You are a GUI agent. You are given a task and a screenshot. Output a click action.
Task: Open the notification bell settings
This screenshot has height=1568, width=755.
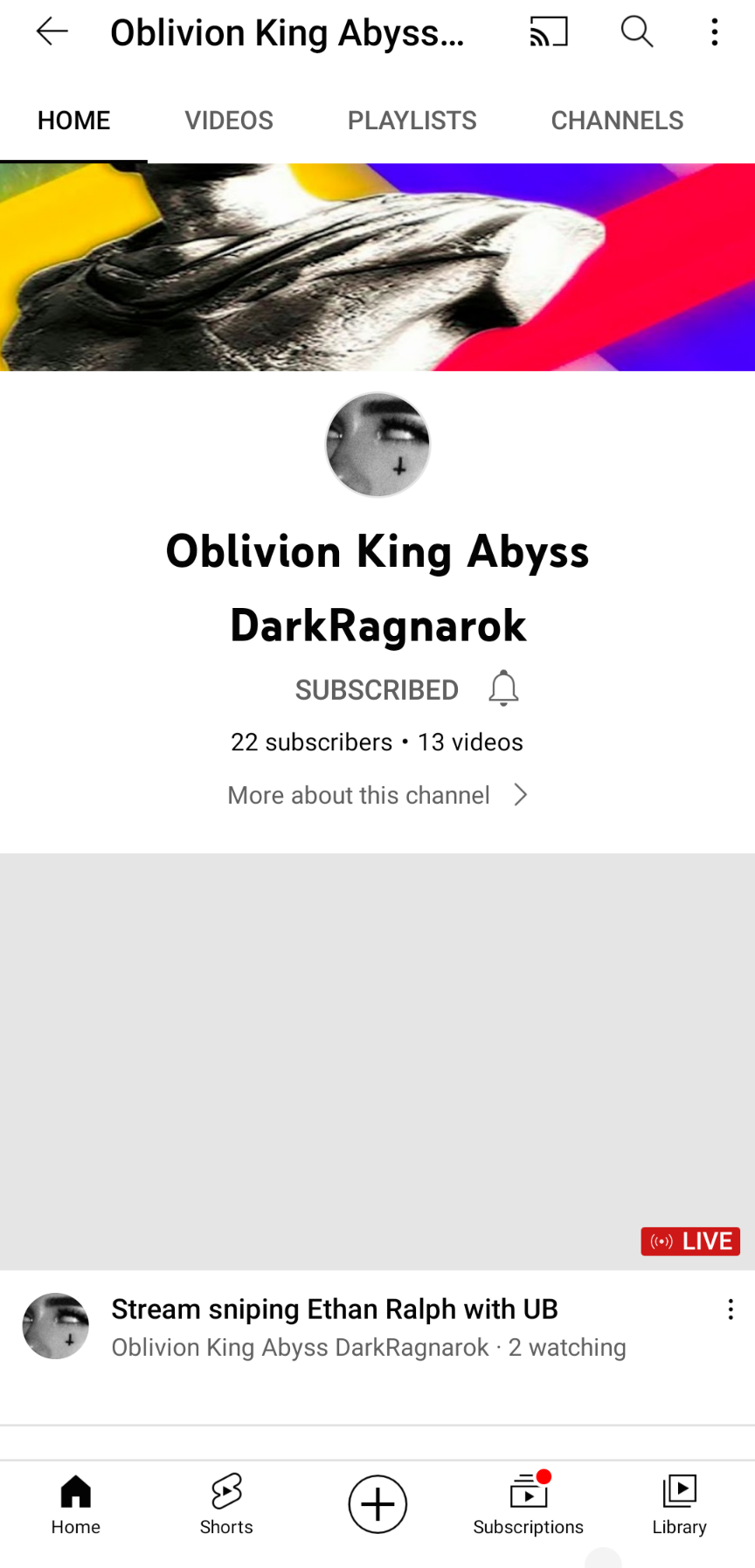click(503, 688)
